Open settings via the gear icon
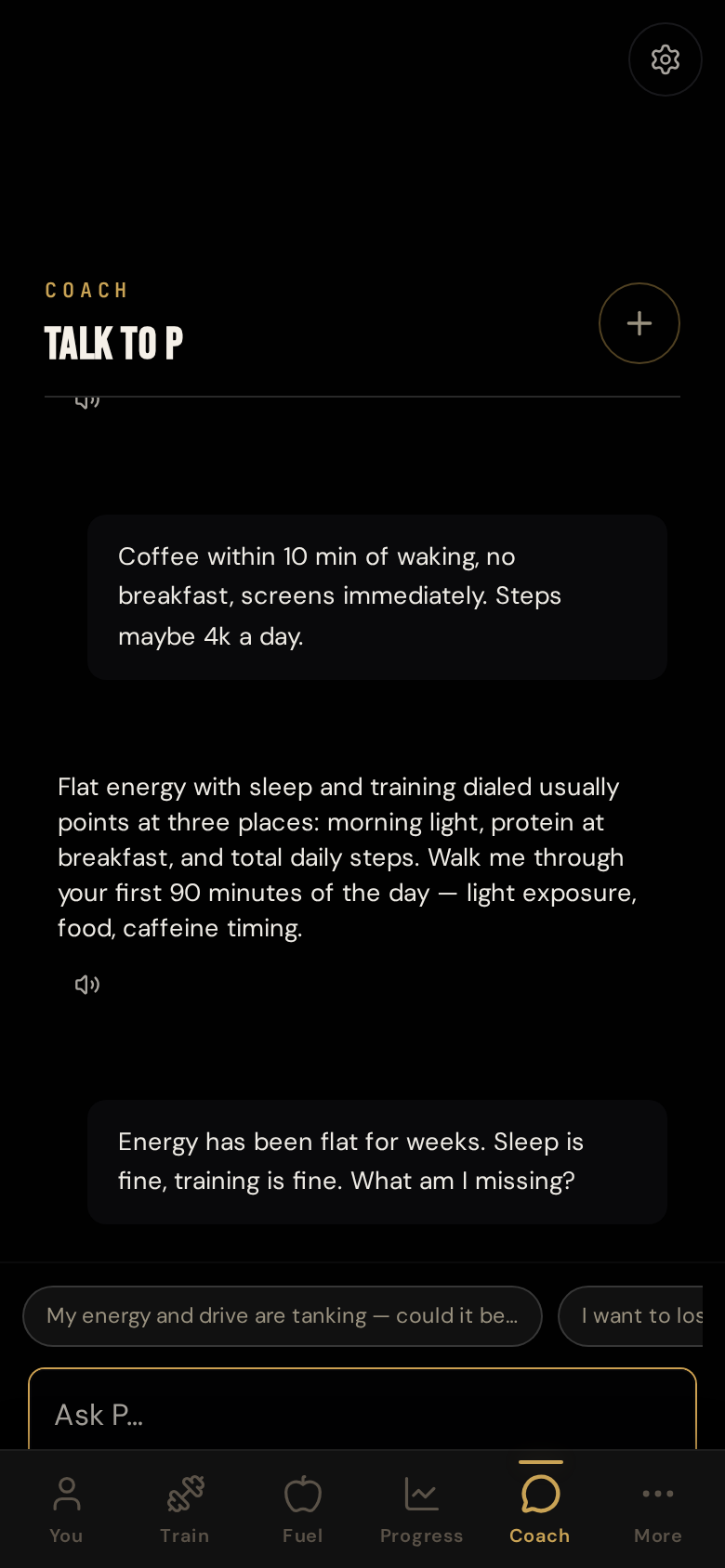The height and width of the screenshot is (1568, 725). [666, 59]
